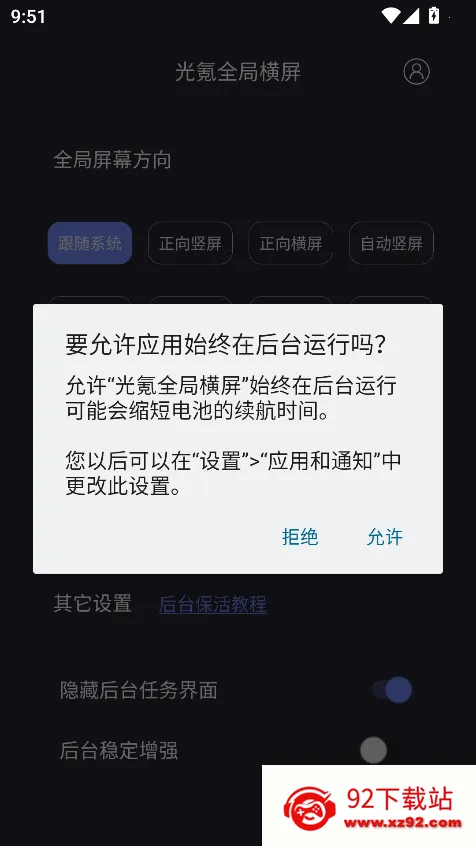476x846 pixels.
Task: Select the 正向竖屏 orientation chip
Action: tap(191, 243)
